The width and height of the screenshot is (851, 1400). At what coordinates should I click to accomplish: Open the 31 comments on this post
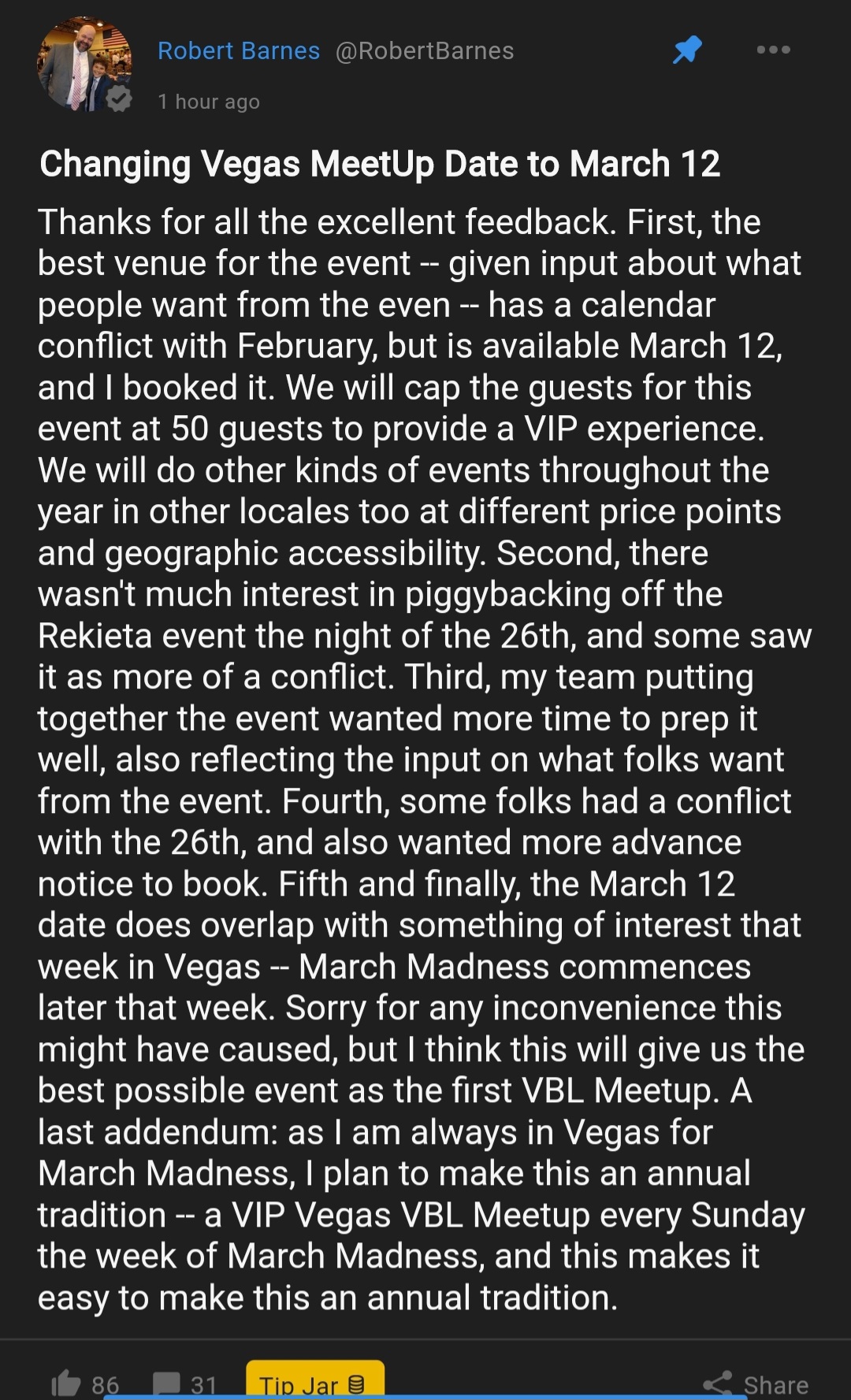[x=185, y=1384]
